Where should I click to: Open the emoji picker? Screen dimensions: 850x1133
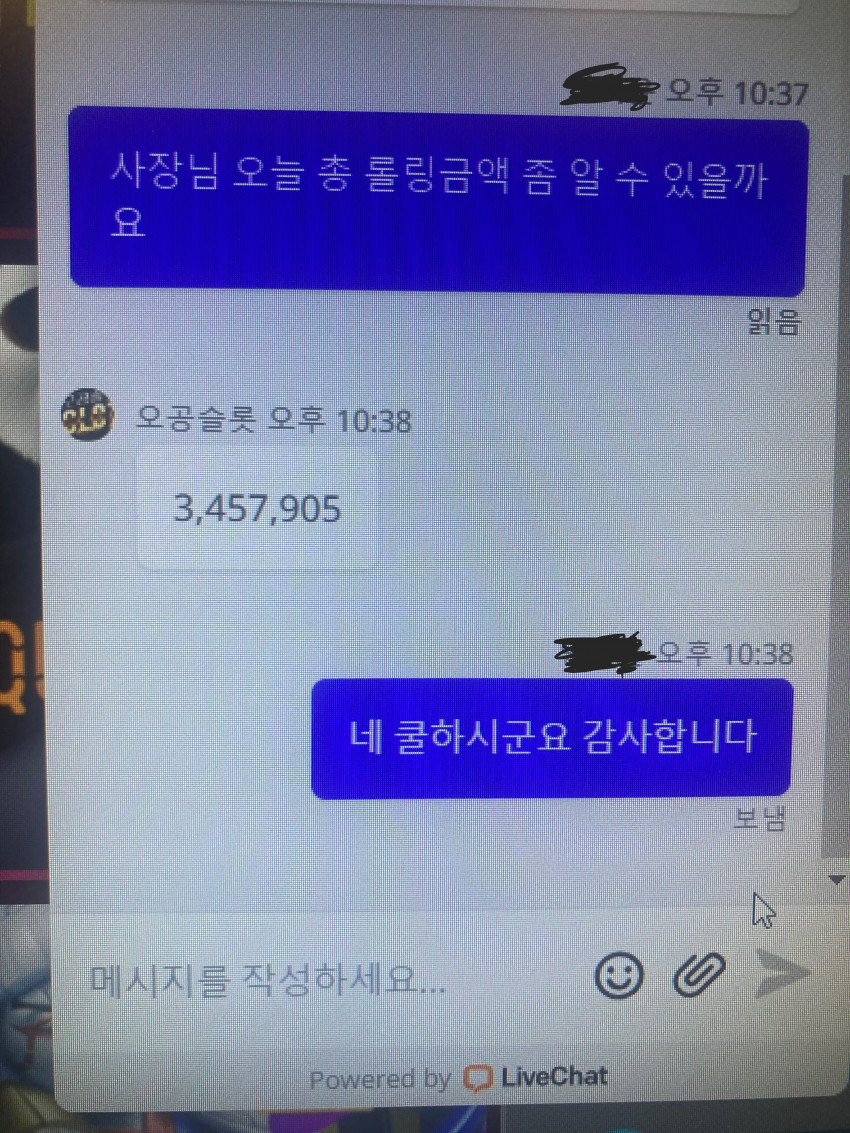(619, 974)
